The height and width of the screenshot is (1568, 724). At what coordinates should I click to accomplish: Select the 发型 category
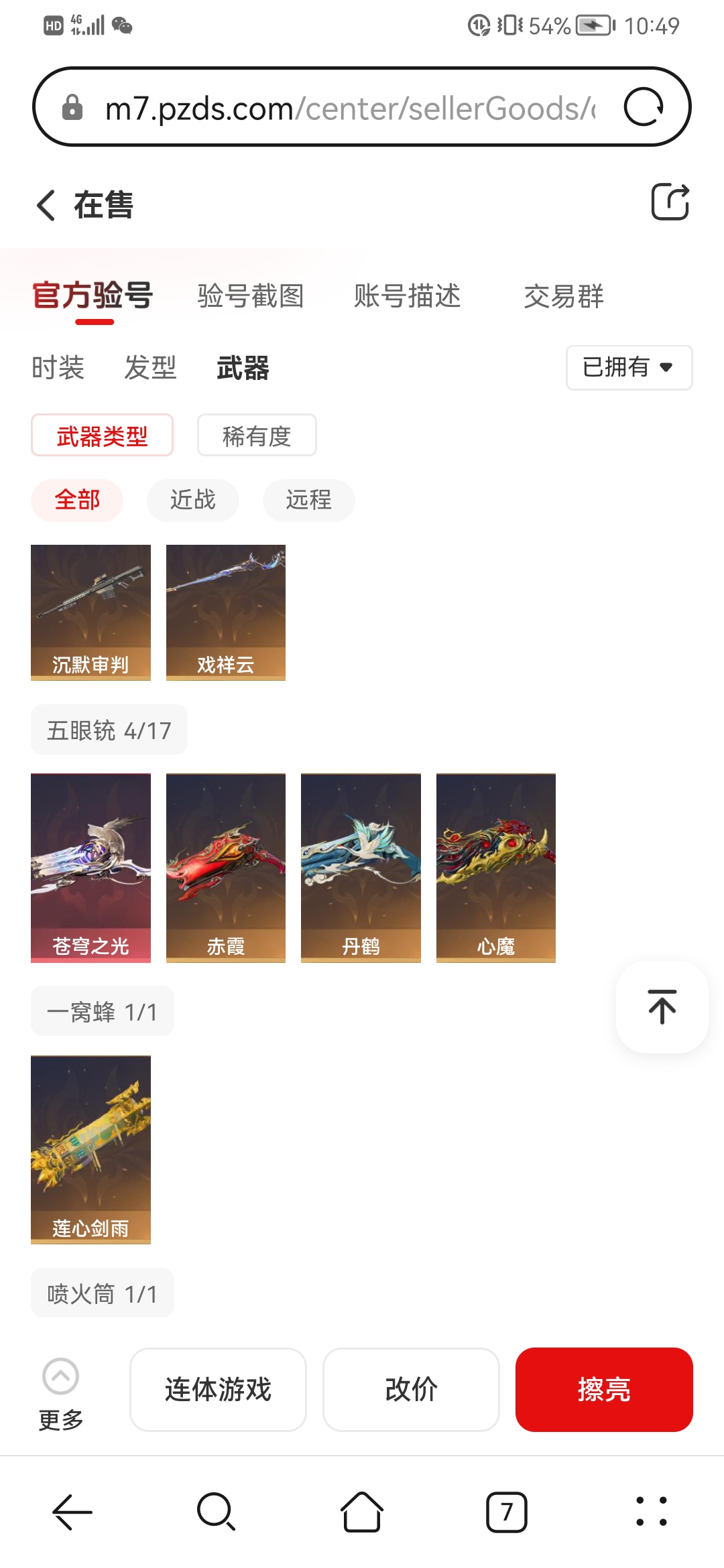tap(150, 368)
